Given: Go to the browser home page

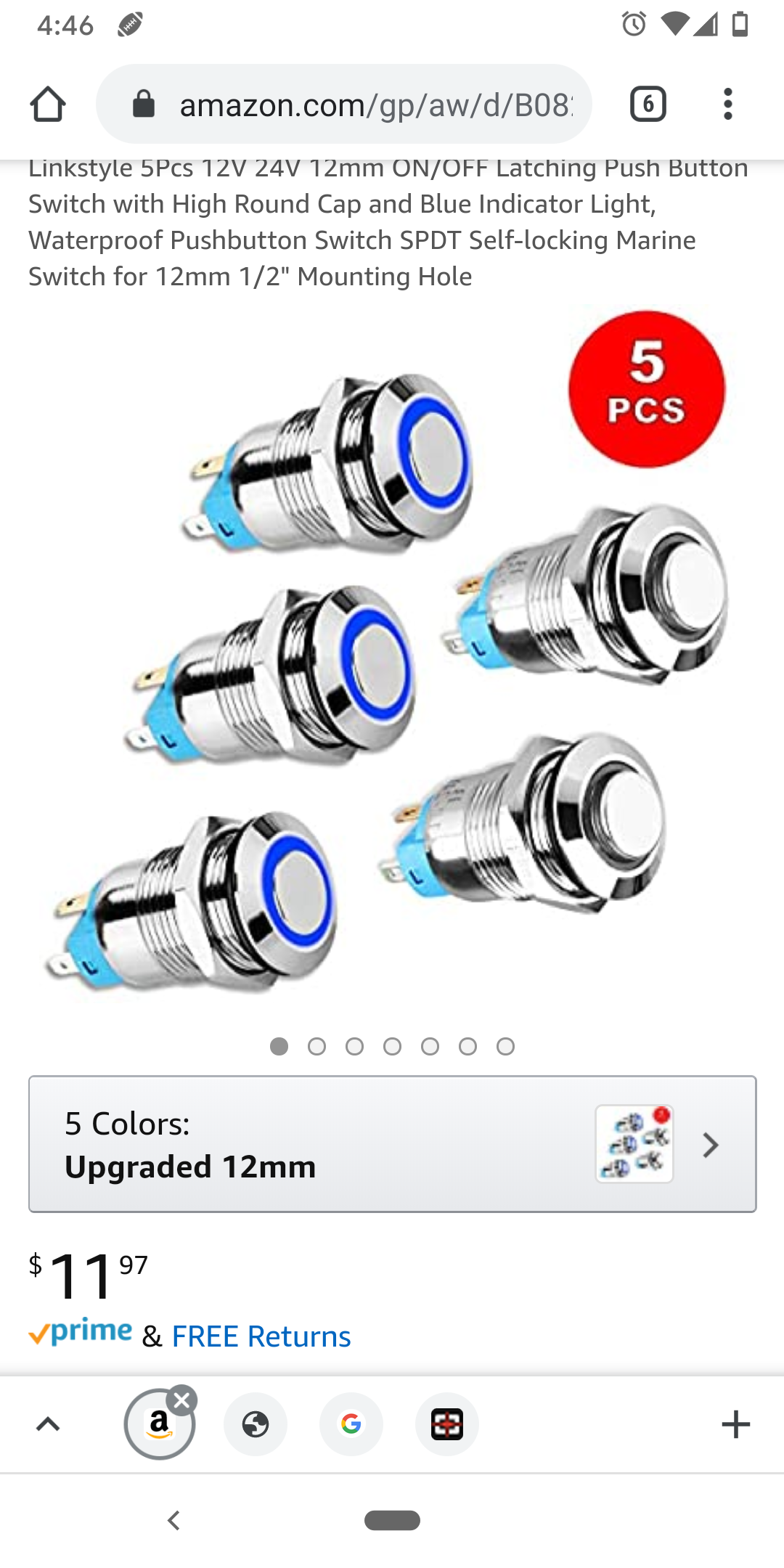Looking at the screenshot, I should (x=48, y=105).
